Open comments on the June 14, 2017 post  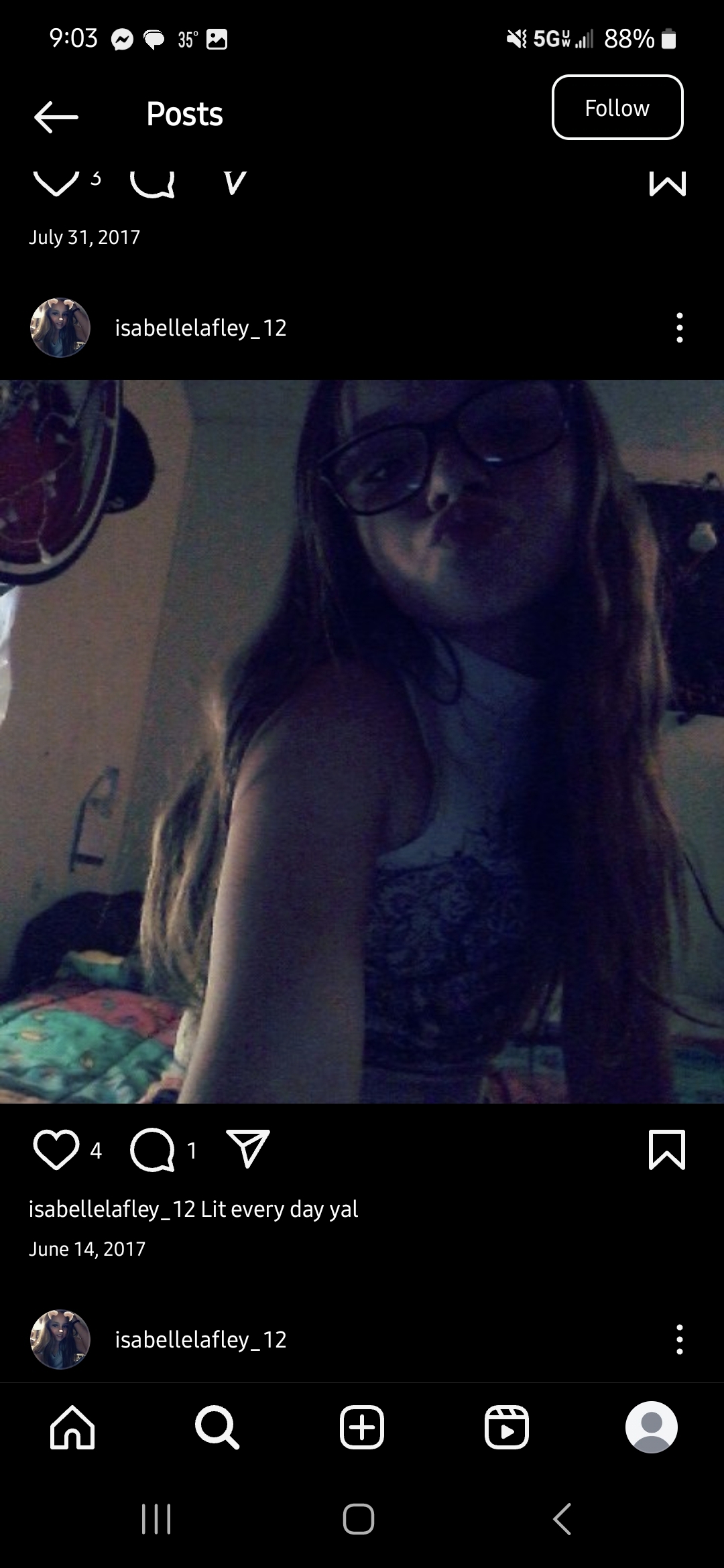point(152,1150)
